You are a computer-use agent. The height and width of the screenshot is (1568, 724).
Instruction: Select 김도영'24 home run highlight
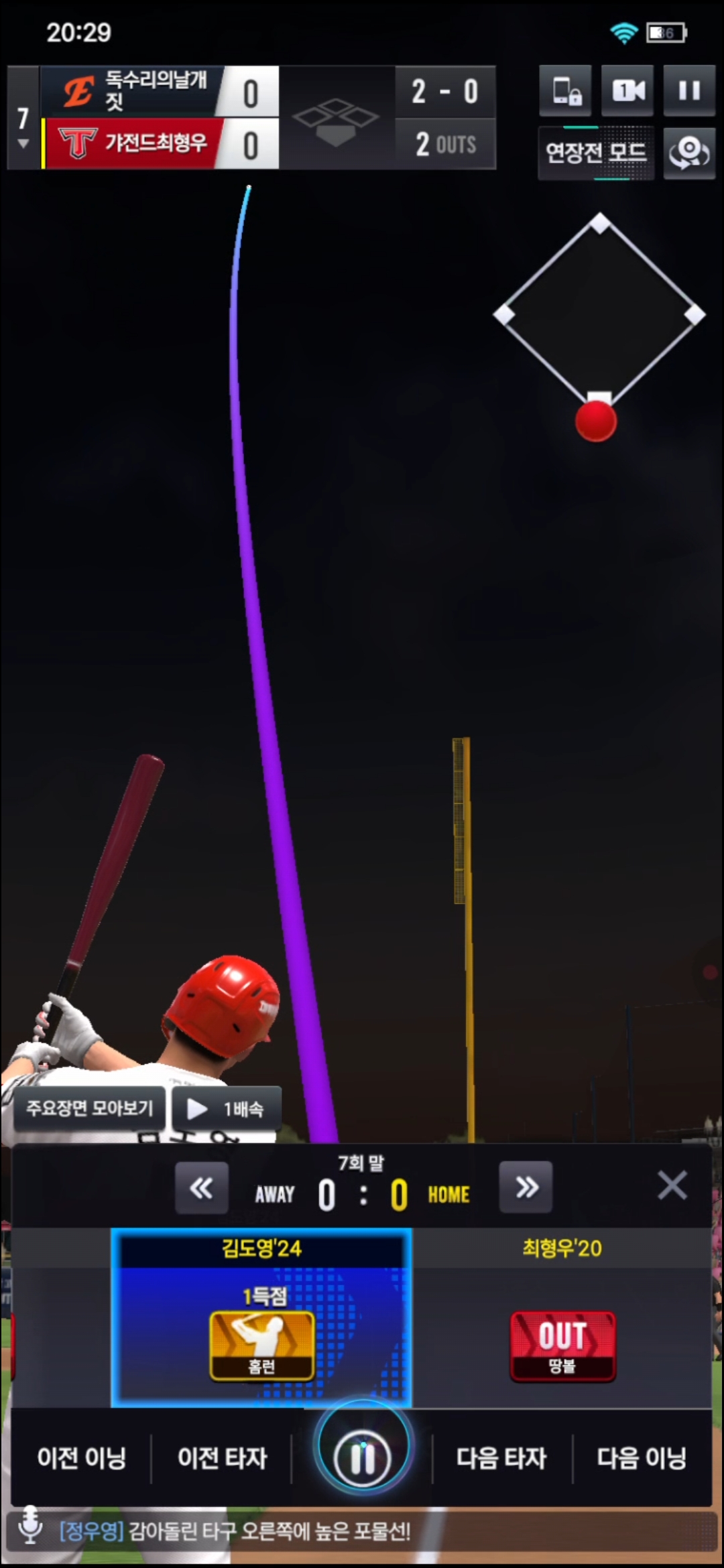(261, 1317)
